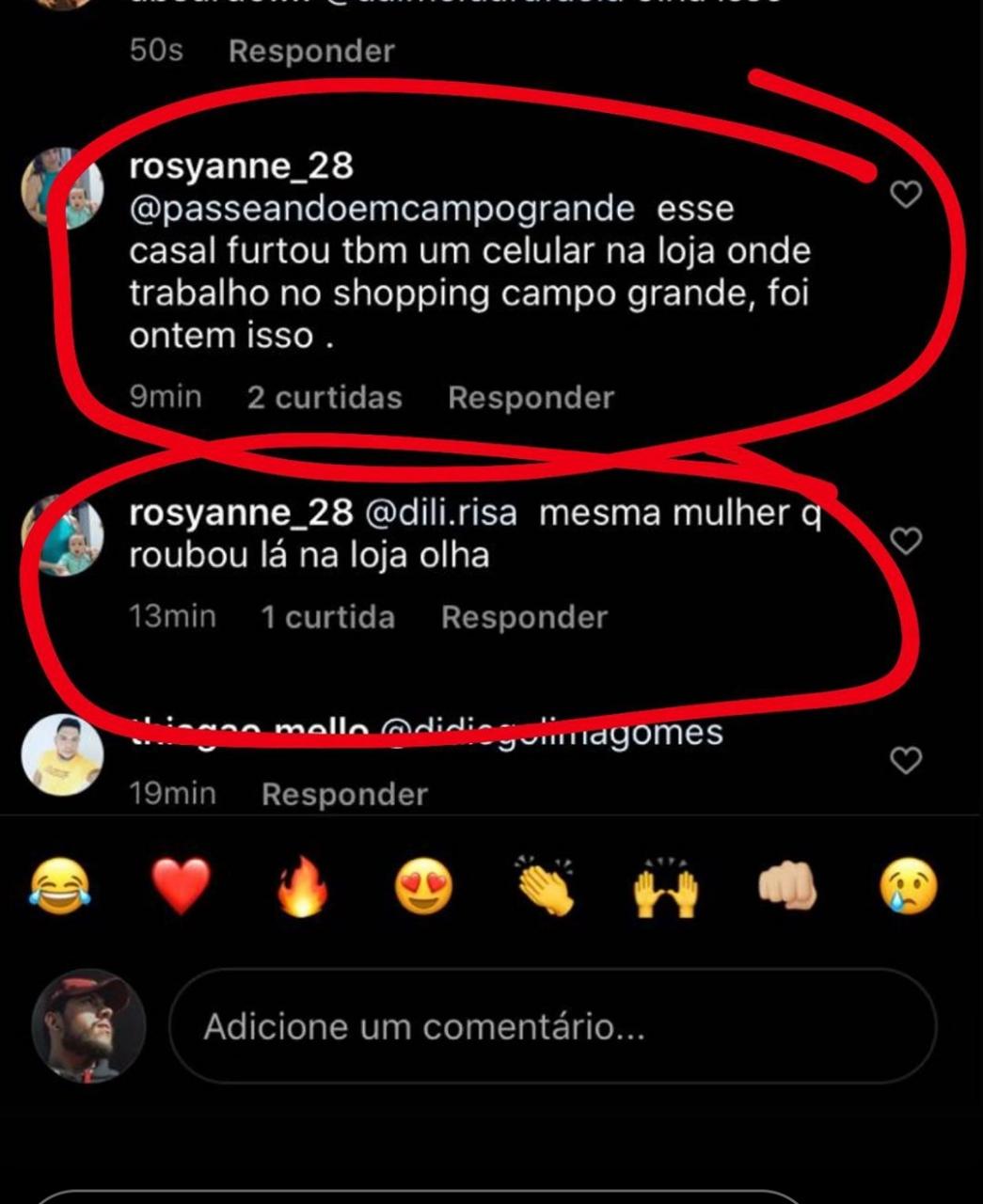Reply to rosyanne_28's 9min comment

coord(531,398)
